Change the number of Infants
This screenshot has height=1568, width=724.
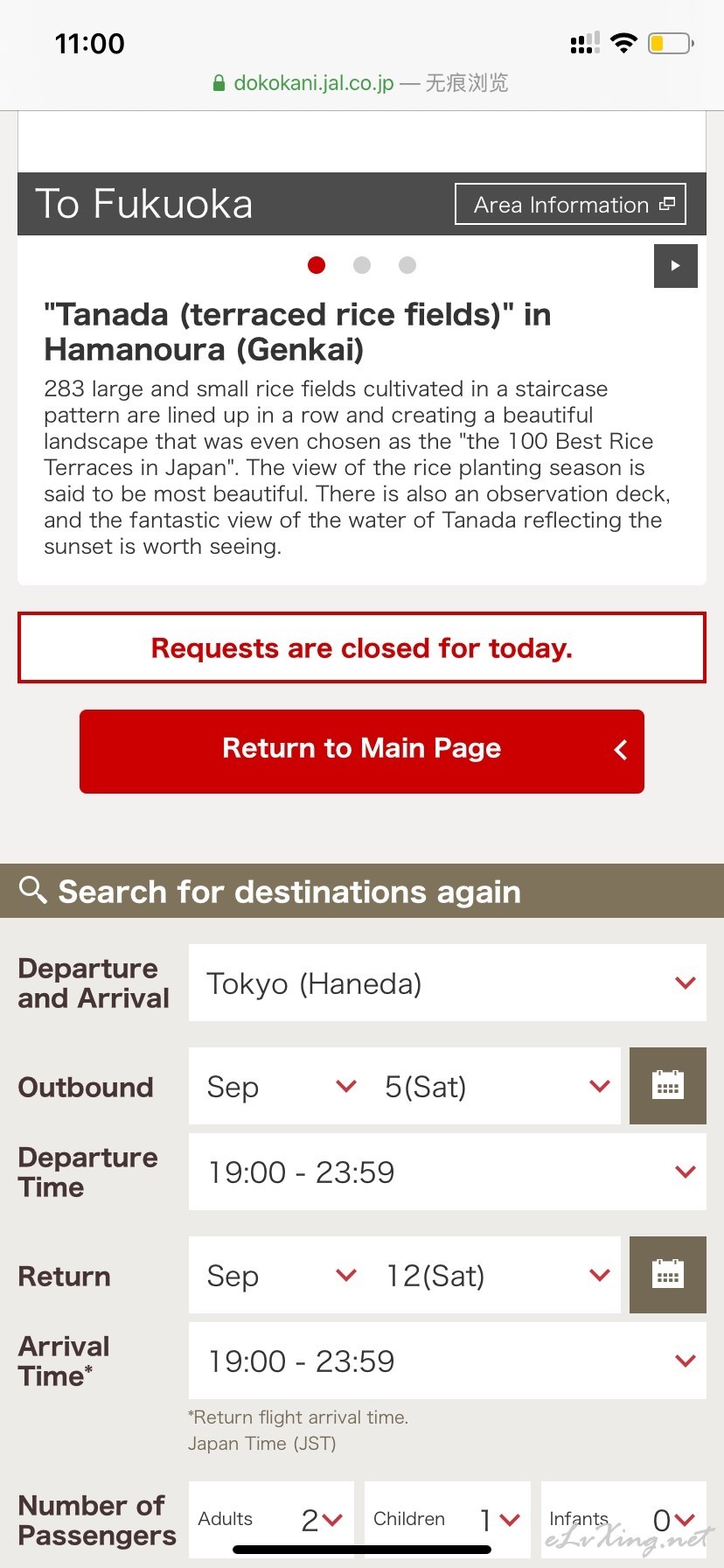pyautogui.click(x=623, y=1519)
